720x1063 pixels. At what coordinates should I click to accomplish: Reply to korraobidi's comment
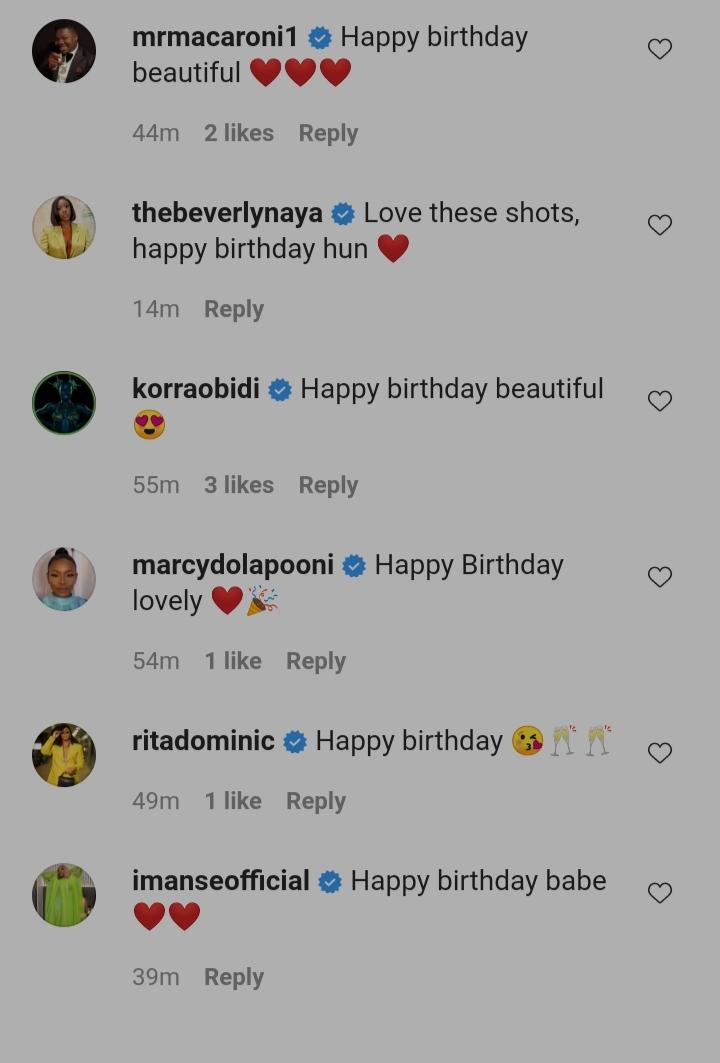(x=328, y=485)
